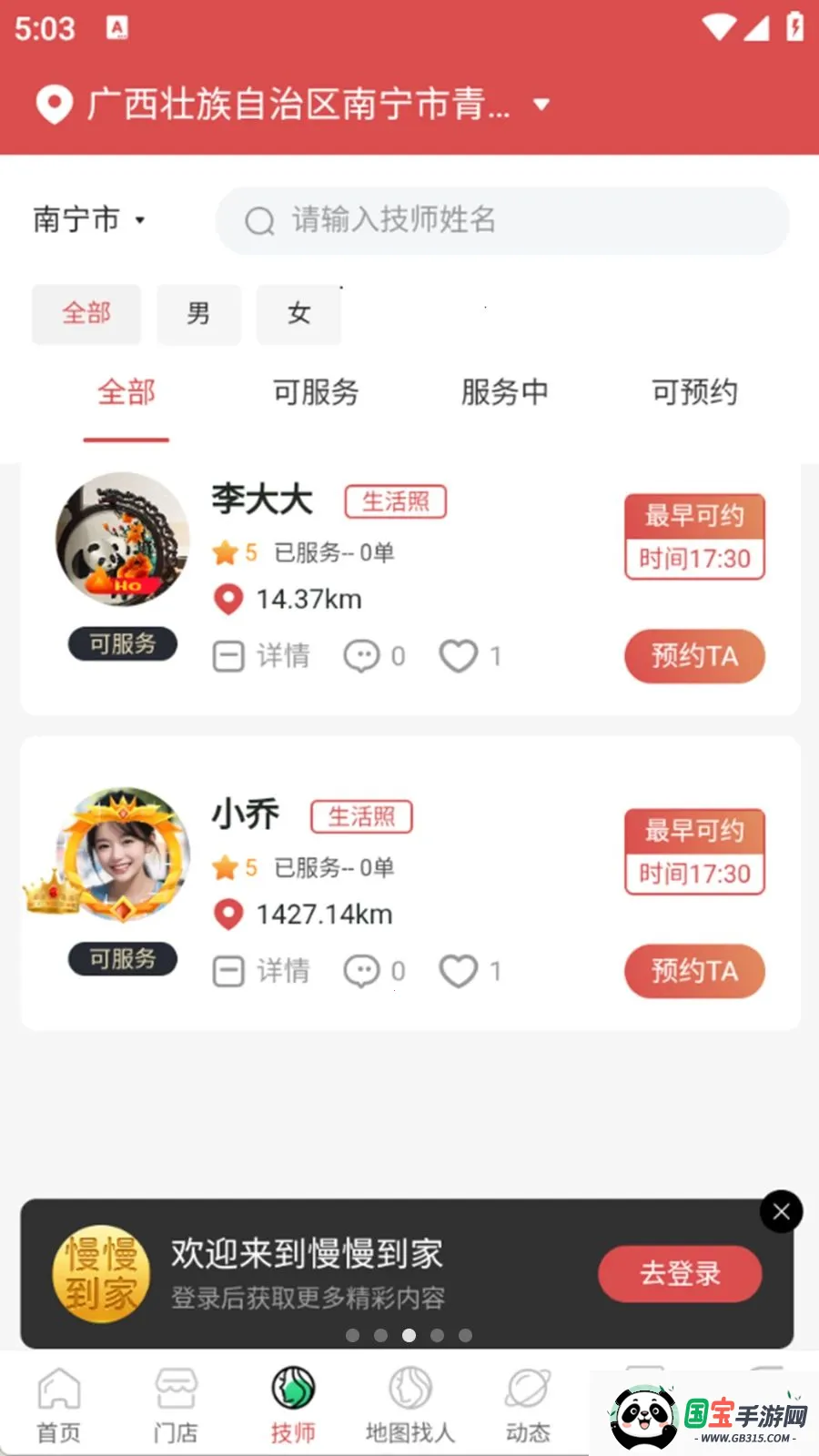
Task: Open comments for 小乔
Action: coord(374,971)
